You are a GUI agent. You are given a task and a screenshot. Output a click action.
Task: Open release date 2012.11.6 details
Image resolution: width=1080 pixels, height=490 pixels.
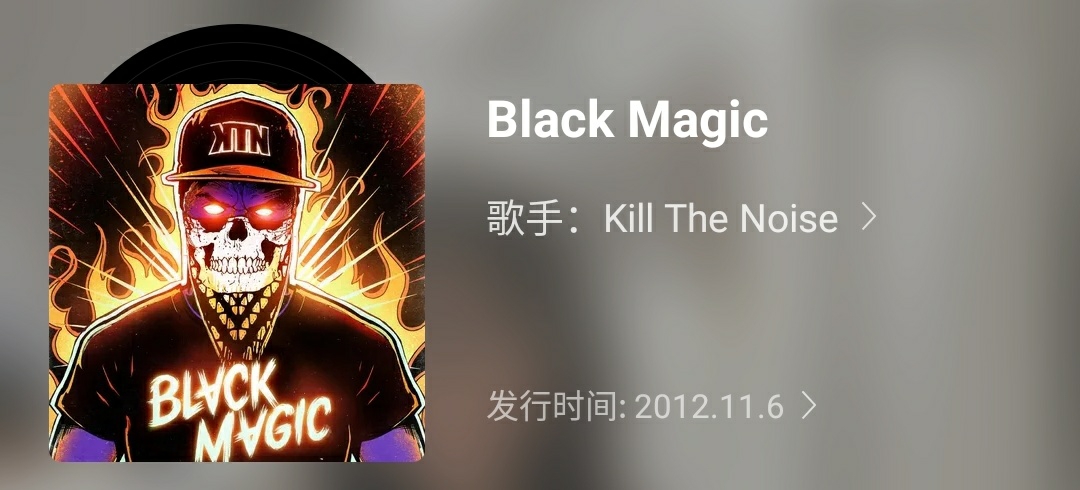[652, 406]
